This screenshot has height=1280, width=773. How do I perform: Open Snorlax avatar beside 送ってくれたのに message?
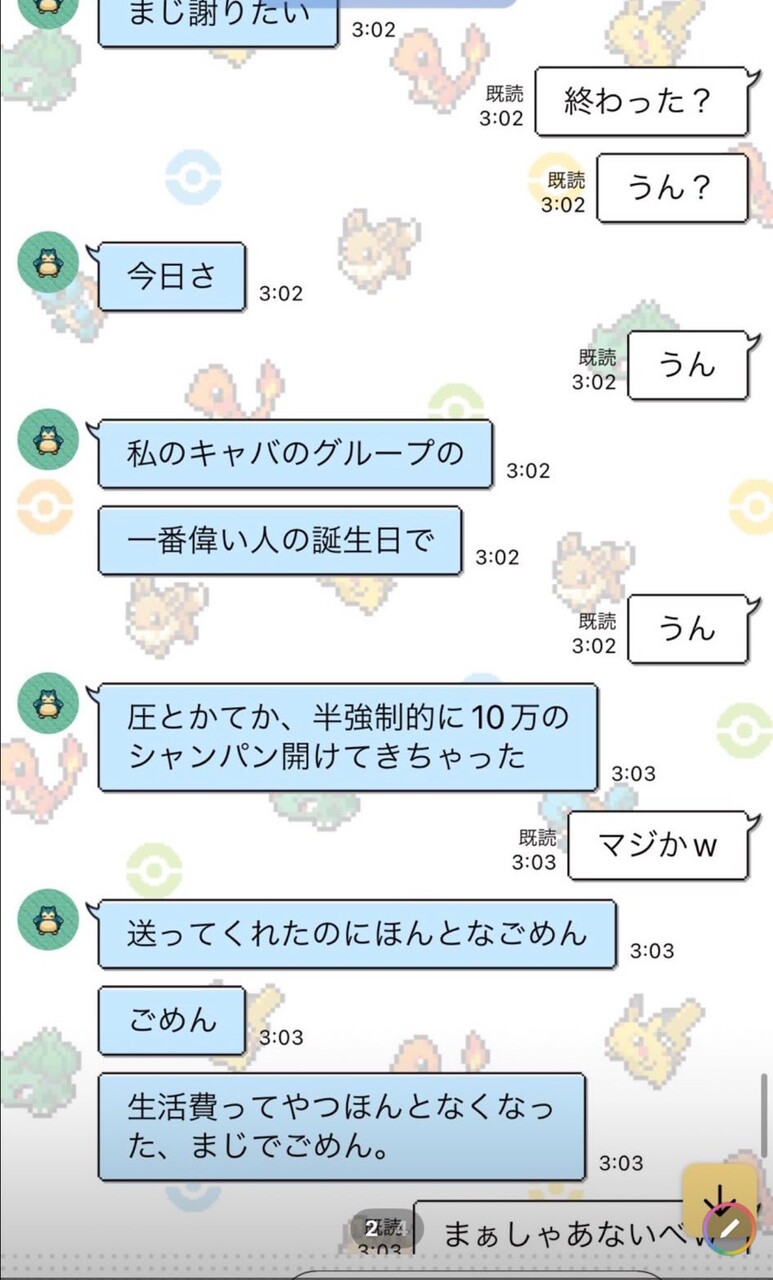point(48,918)
